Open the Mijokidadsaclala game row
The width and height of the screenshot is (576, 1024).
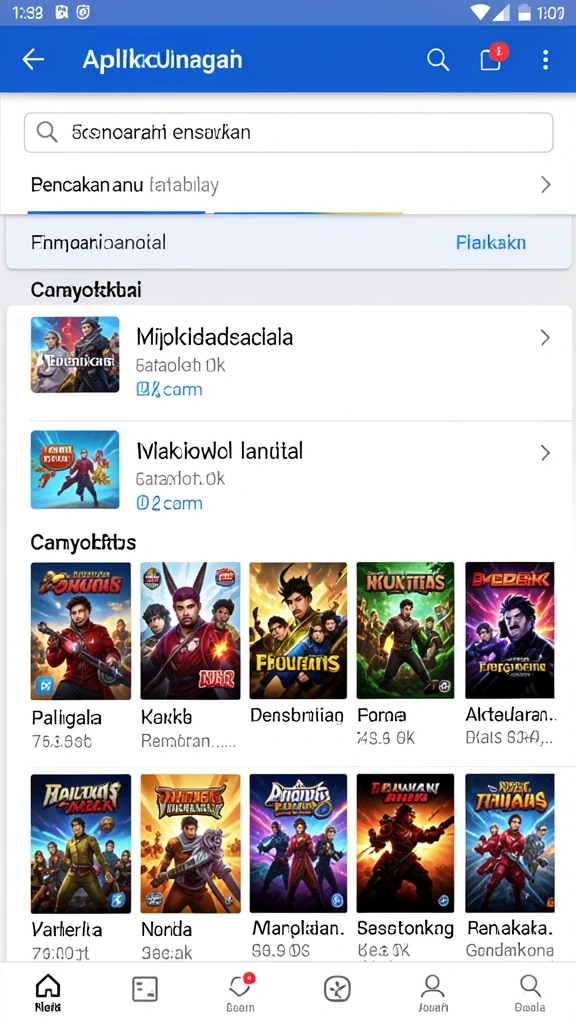[x=289, y=363]
